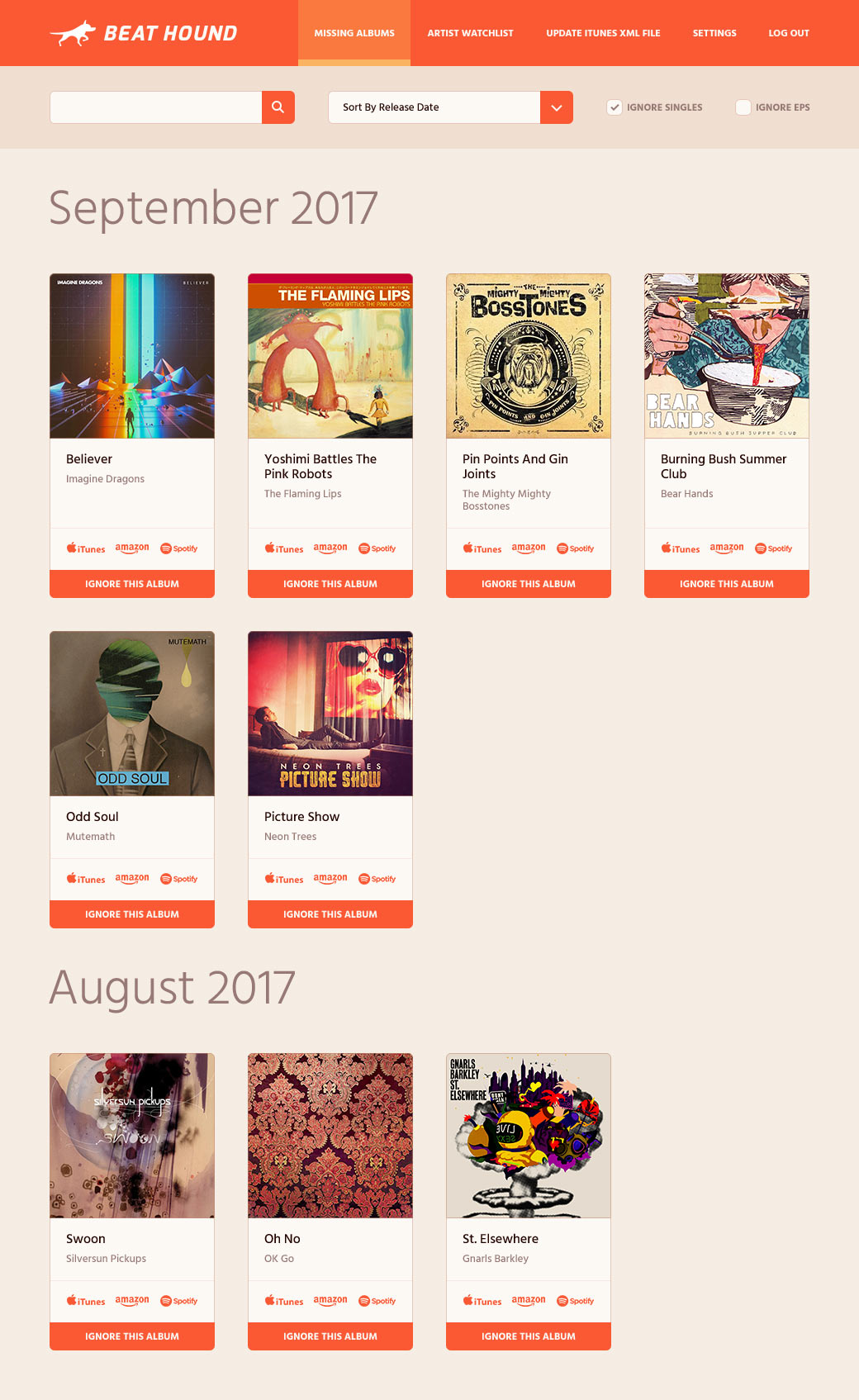Open Yoshimi Battles The Pink Robots cover
The height and width of the screenshot is (1400, 859).
(x=330, y=356)
